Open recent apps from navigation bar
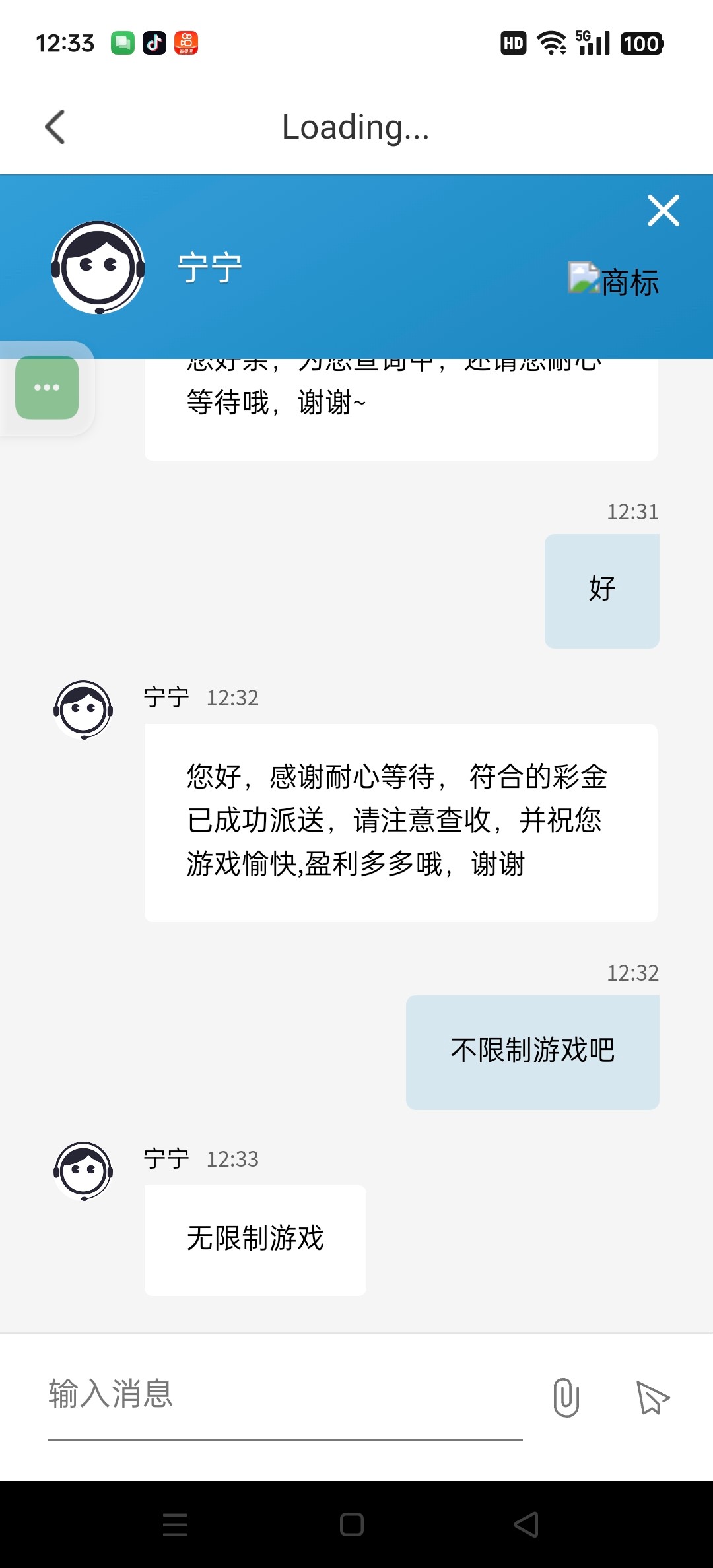 pyautogui.click(x=175, y=1524)
